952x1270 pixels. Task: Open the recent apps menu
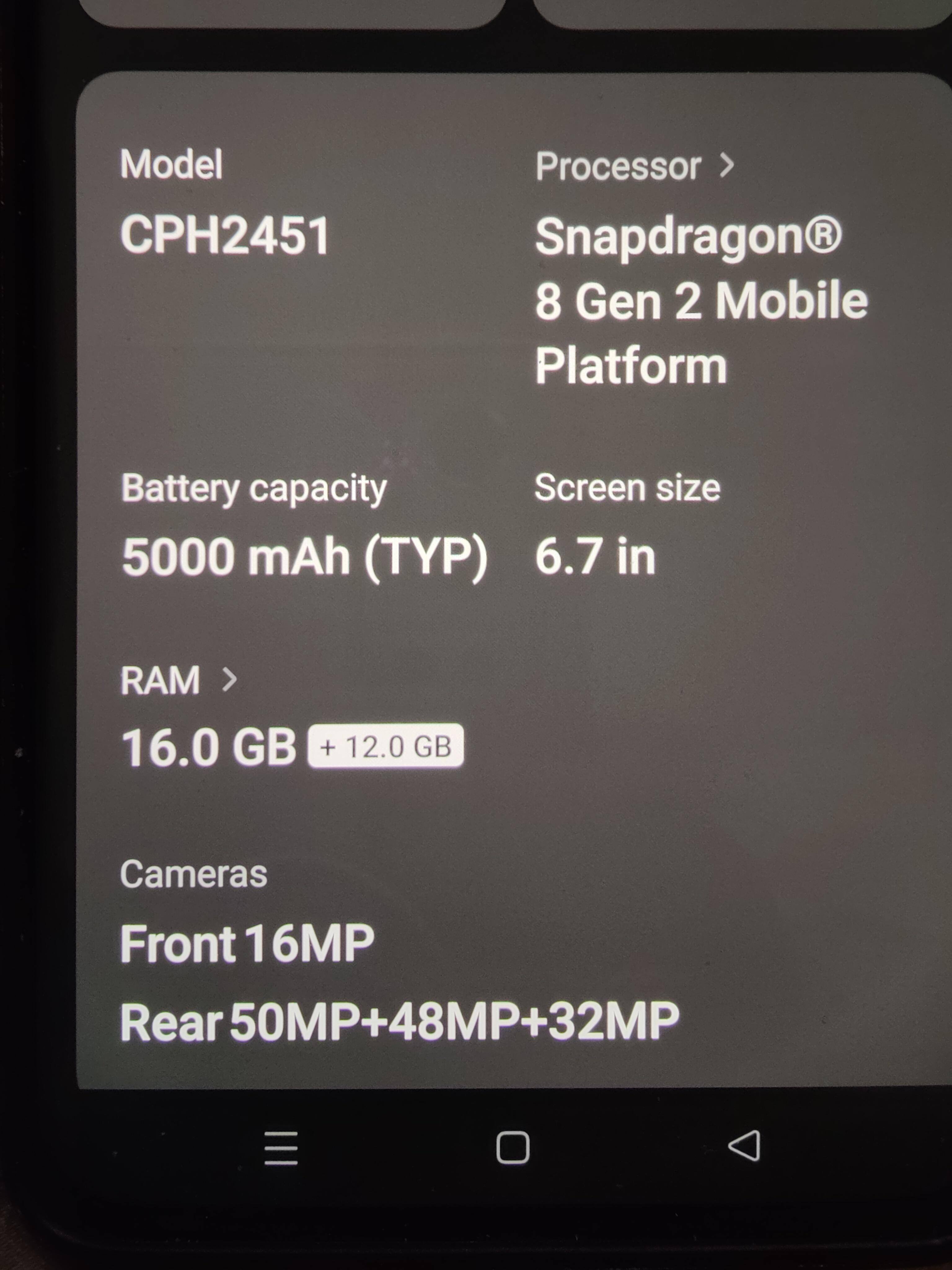pyautogui.click(x=280, y=1148)
